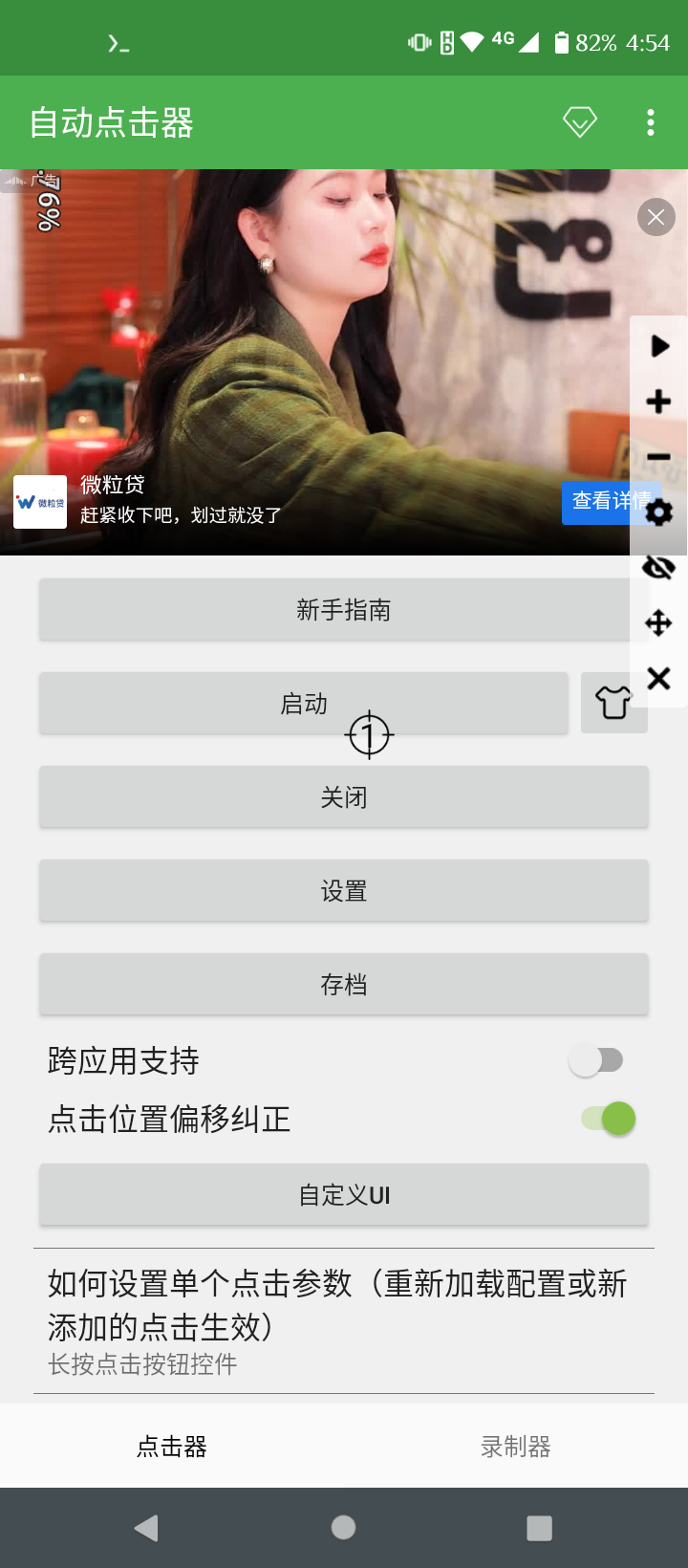Image resolution: width=688 pixels, height=1568 pixels.
Task: Open 设置 settings
Action: coord(344,890)
